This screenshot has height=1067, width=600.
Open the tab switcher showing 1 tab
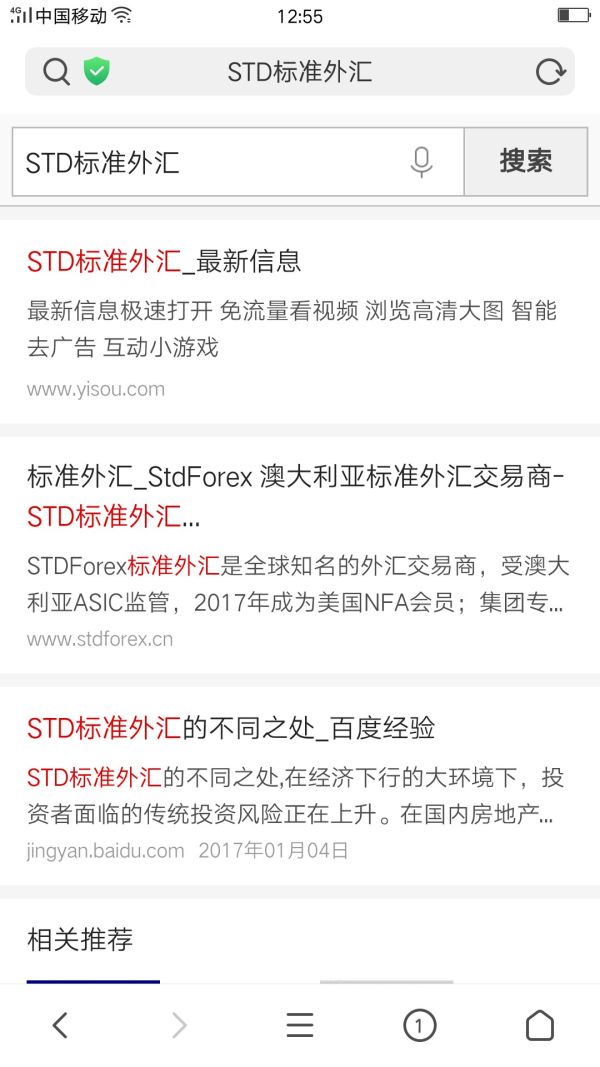[420, 1025]
